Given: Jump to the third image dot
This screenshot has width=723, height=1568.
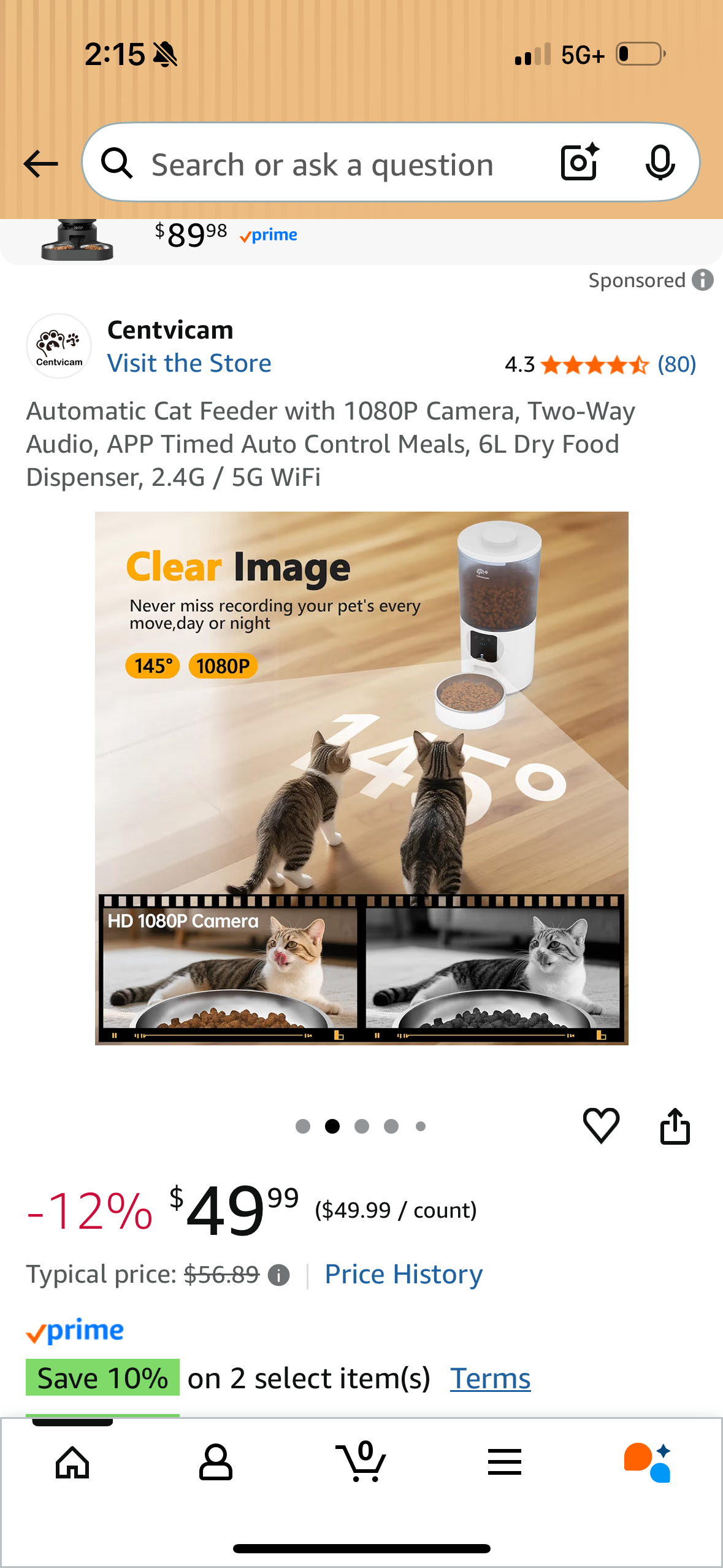Looking at the screenshot, I should tap(362, 1126).
